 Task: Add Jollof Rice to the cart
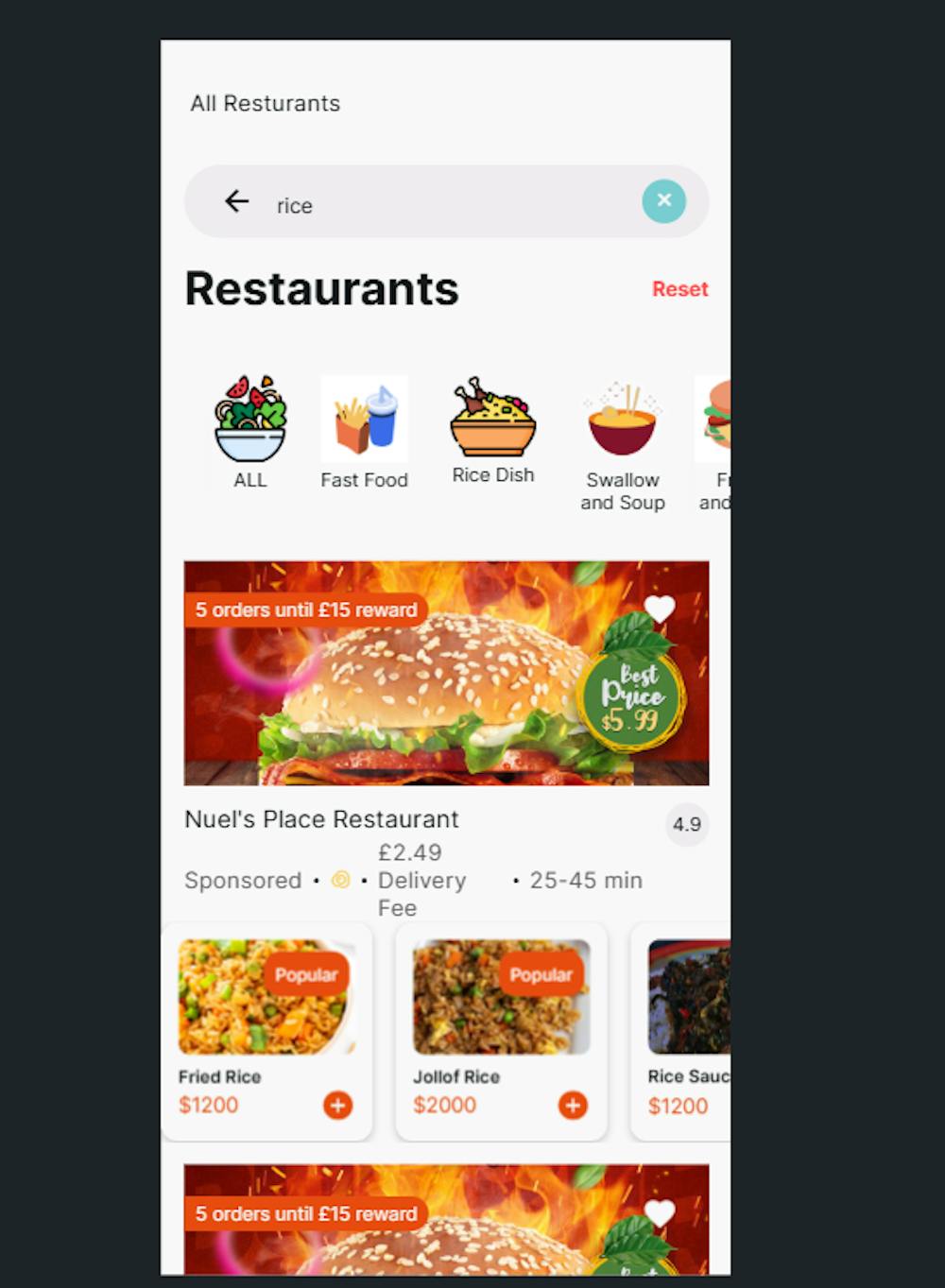point(572,1105)
